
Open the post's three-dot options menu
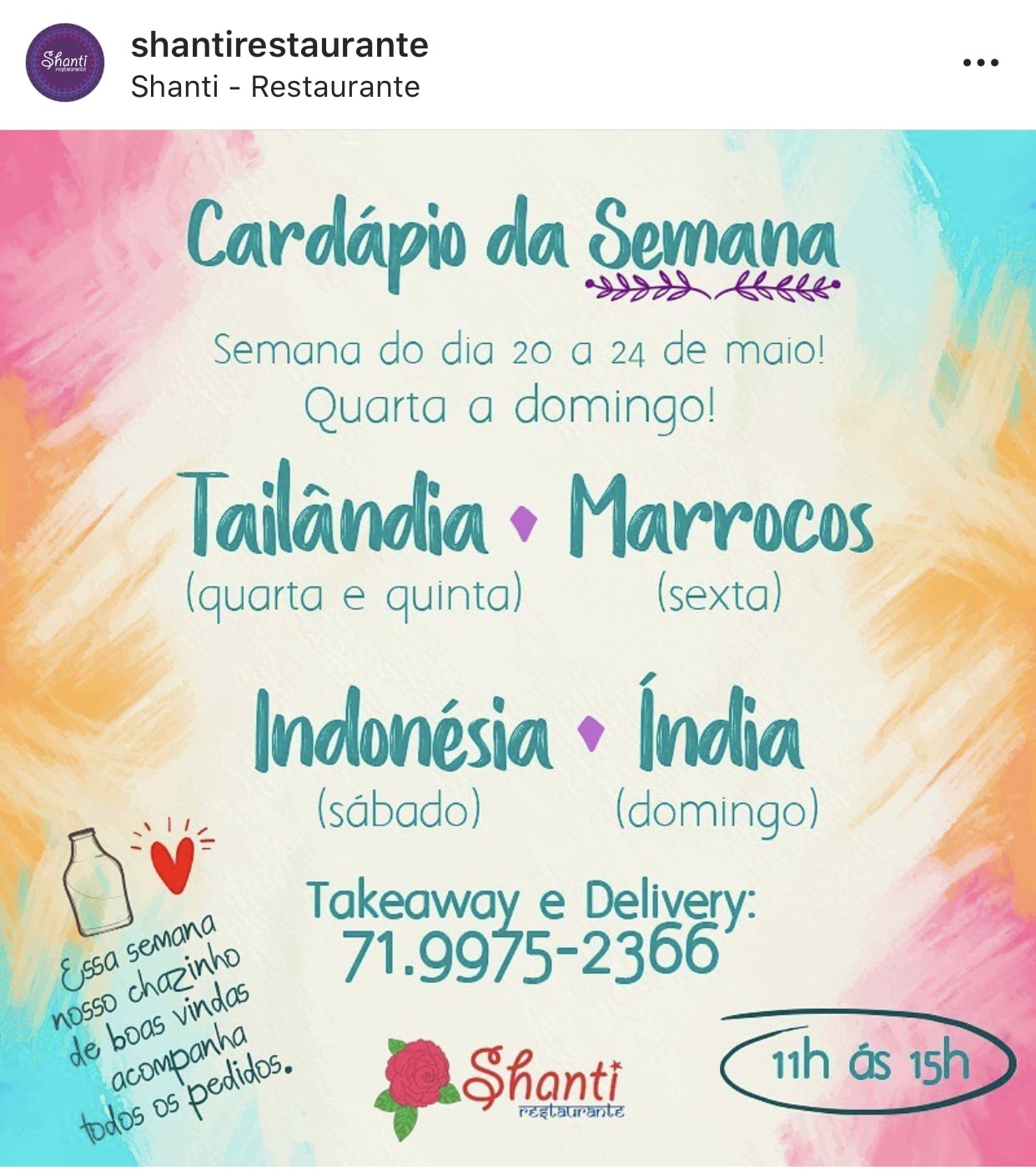(x=980, y=63)
